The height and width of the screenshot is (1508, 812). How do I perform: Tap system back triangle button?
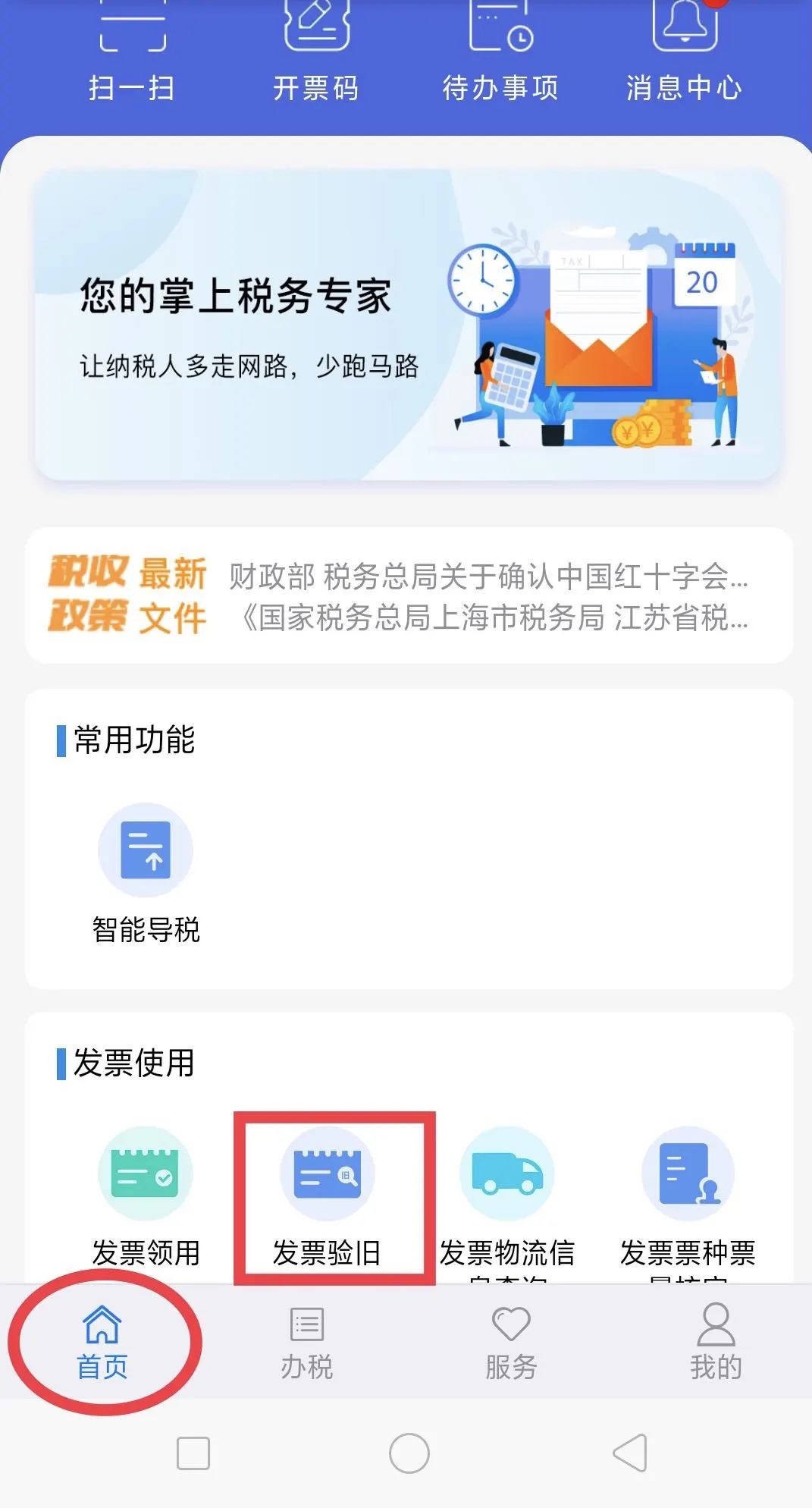pyautogui.click(x=630, y=1453)
